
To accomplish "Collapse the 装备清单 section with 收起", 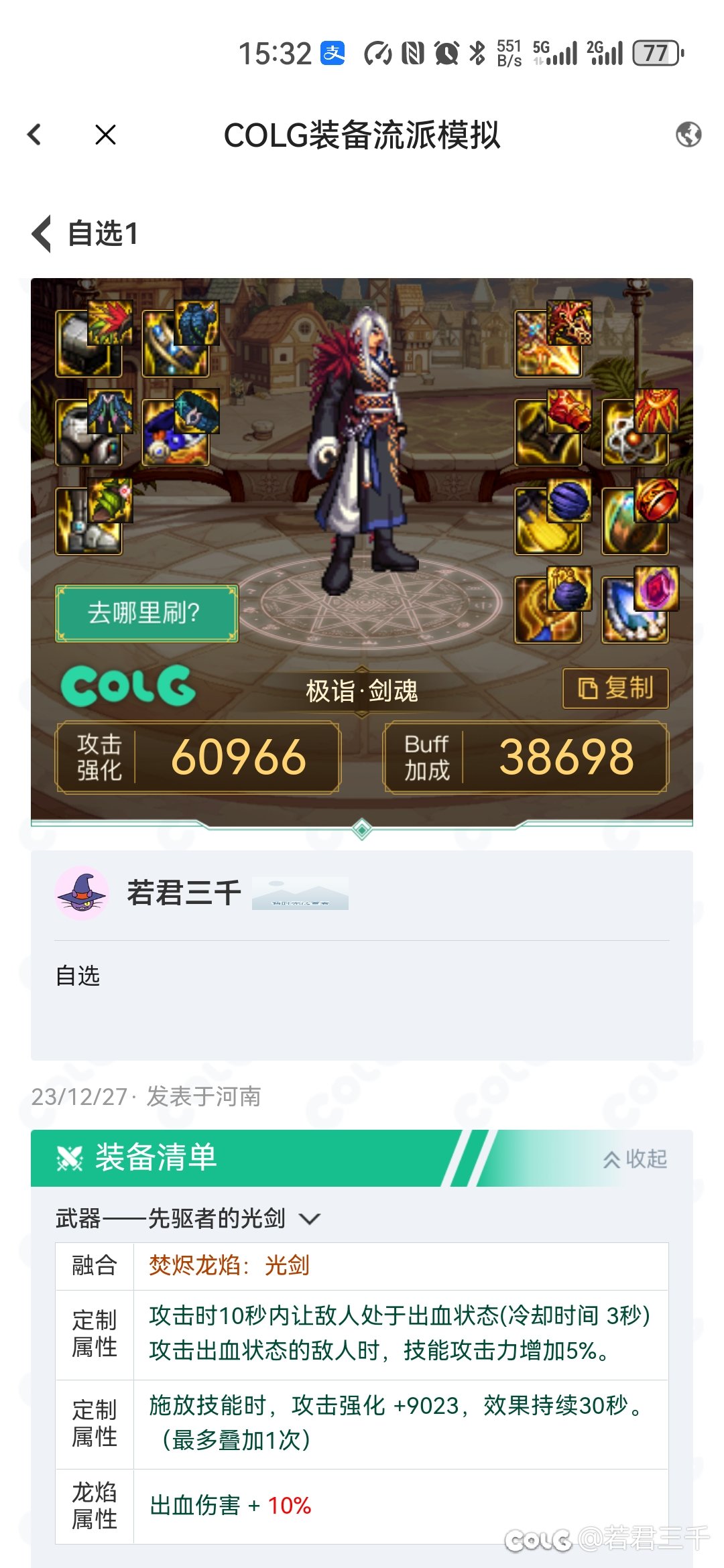I will (x=635, y=1159).
